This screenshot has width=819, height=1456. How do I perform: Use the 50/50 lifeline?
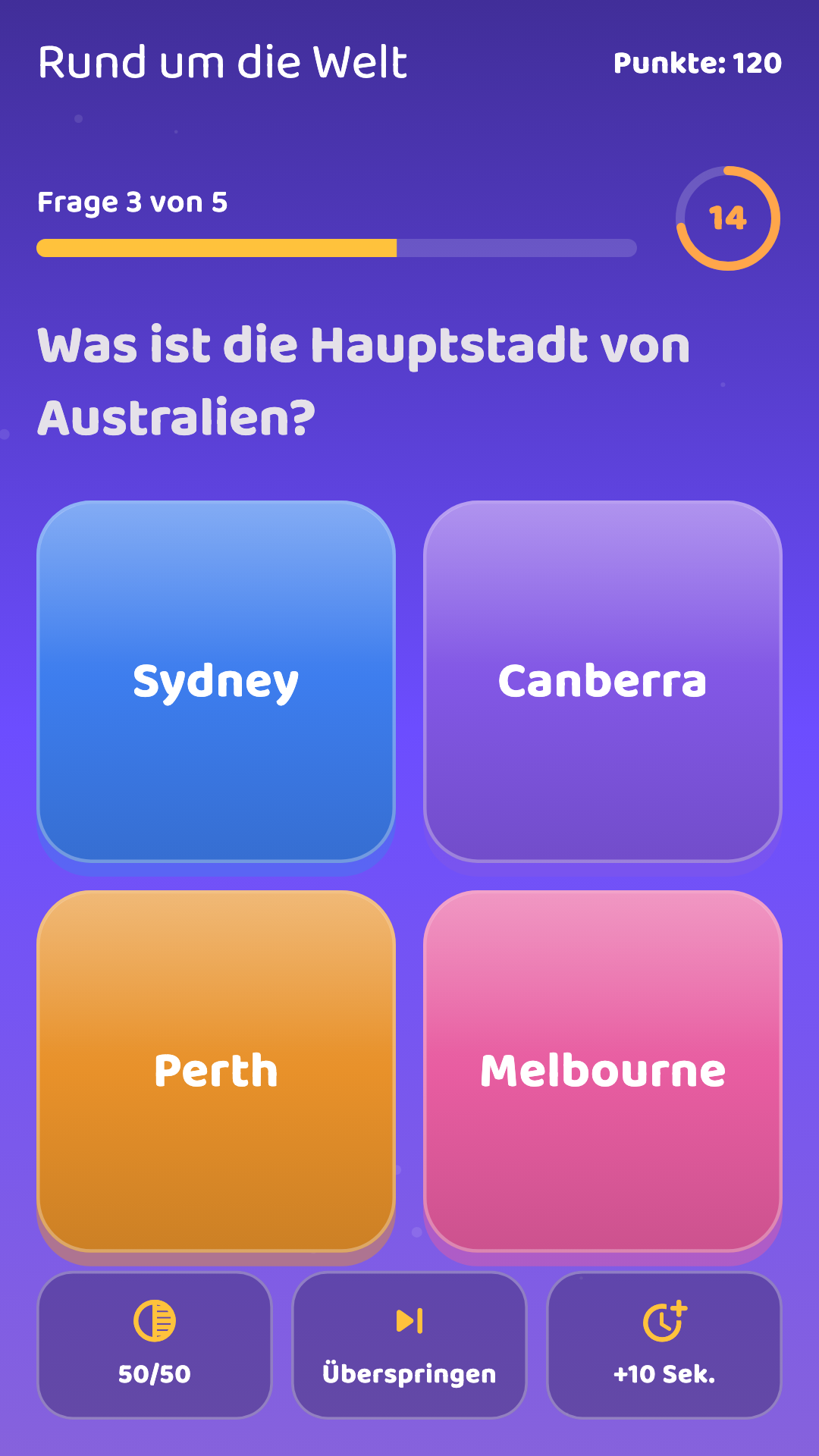point(155,1345)
